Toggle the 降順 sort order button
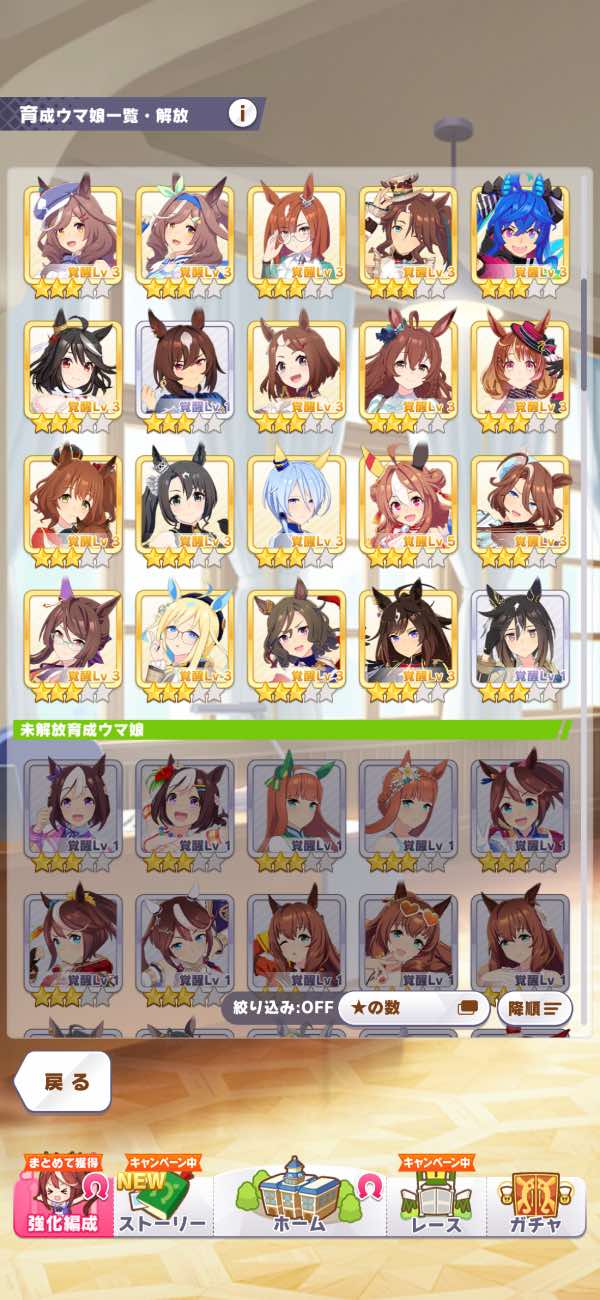Screen dimensions: 600x1300 point(535,1008)
